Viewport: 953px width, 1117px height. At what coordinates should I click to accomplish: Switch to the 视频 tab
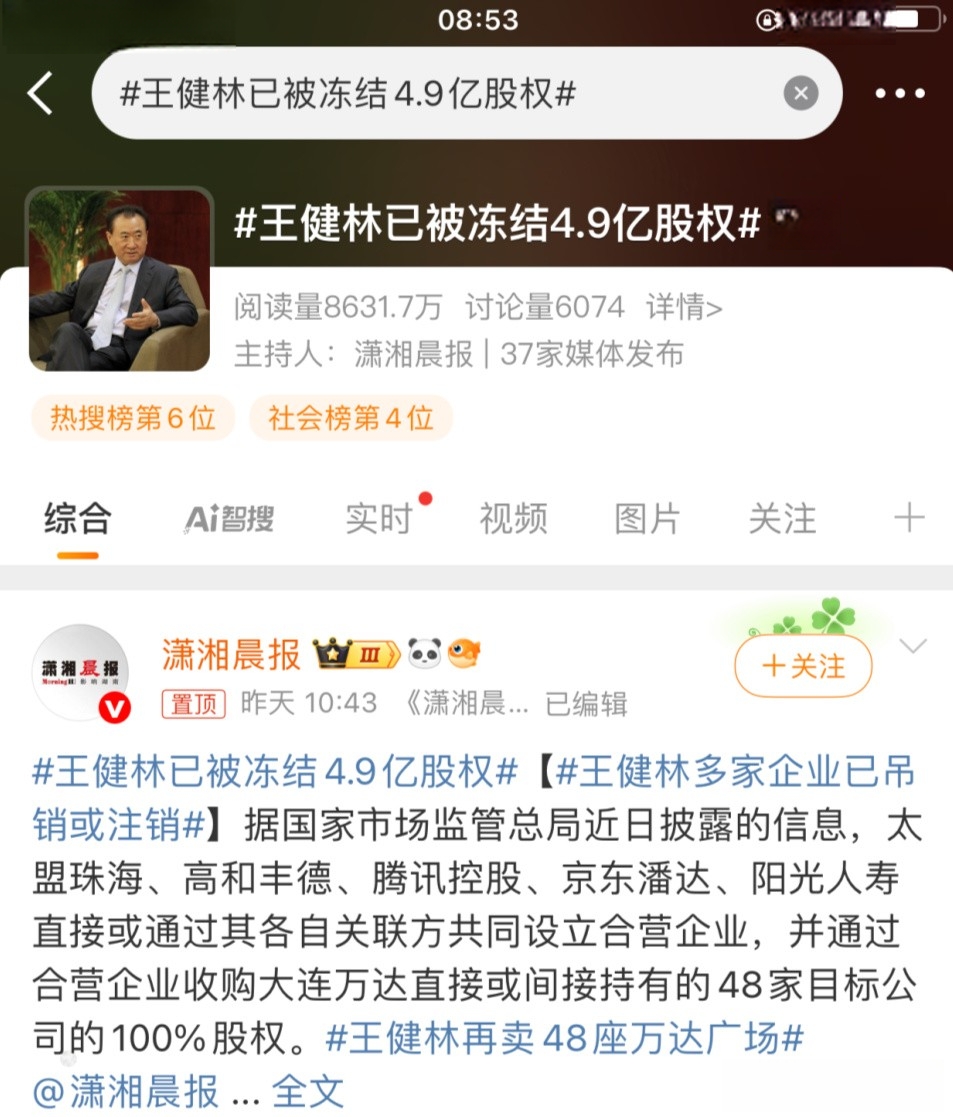(513, 519)
